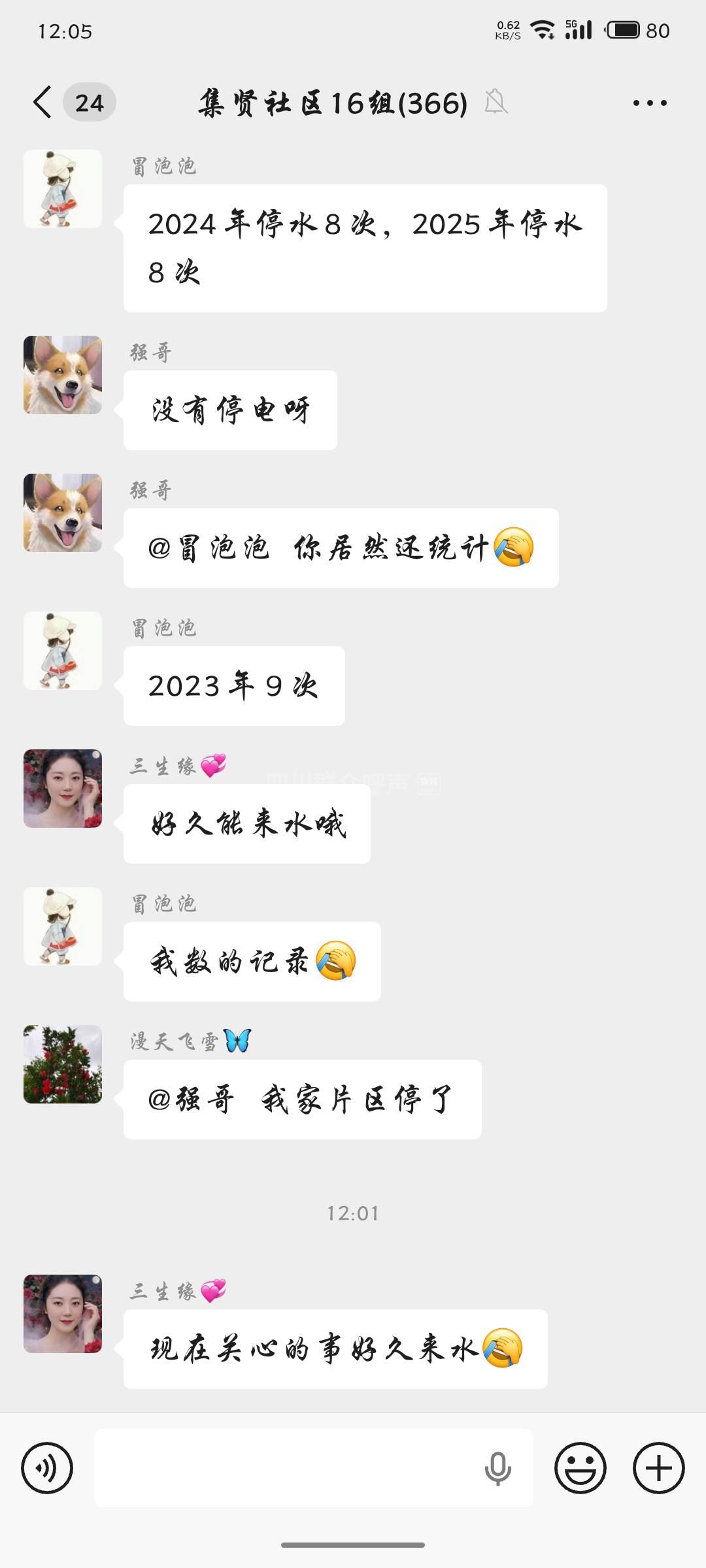706x1568 pixels.
Task: Open the plus attachment menu
Action: (658, 1468)
